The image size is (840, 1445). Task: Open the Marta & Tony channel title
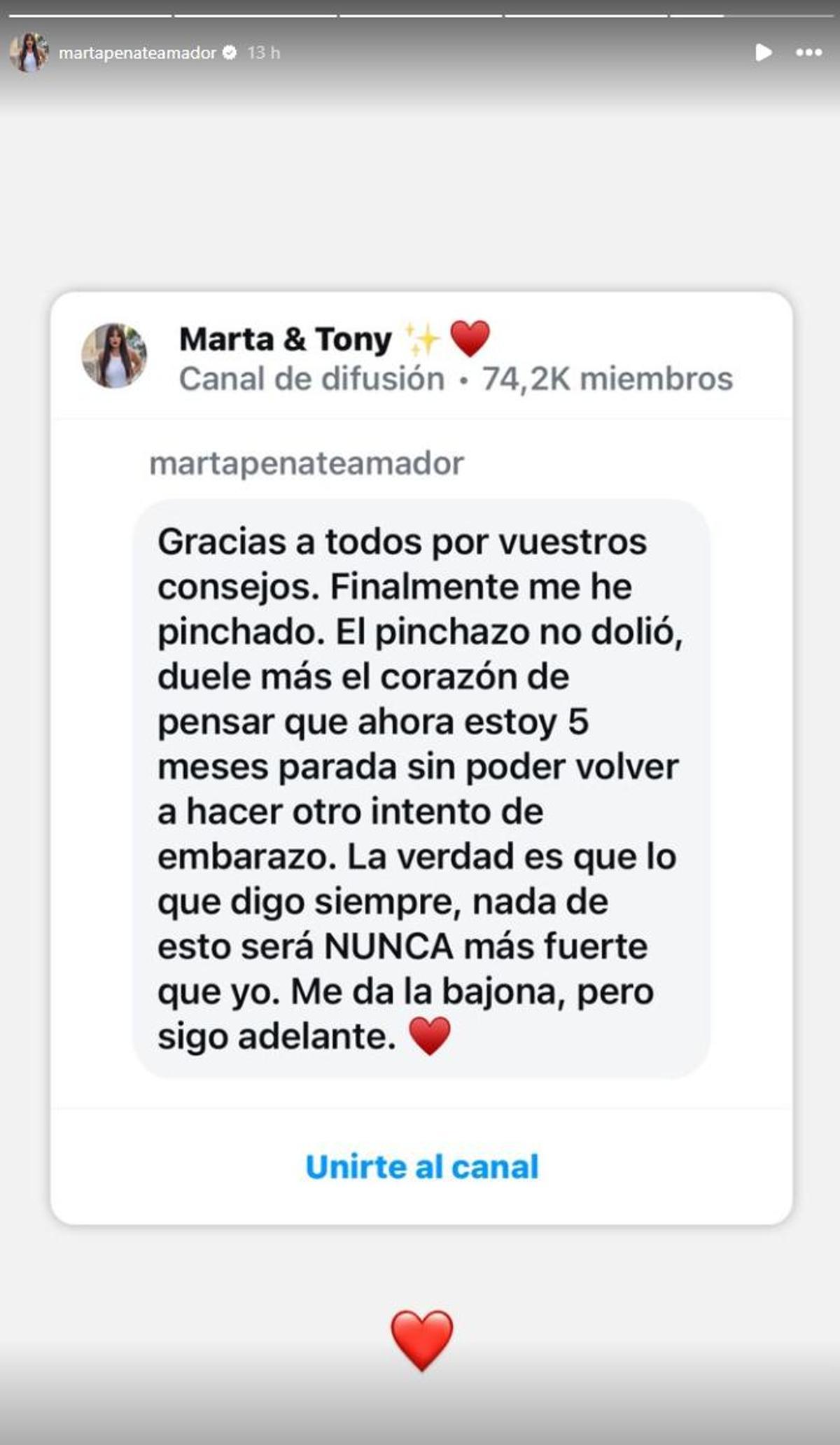[x=283, y=339]
